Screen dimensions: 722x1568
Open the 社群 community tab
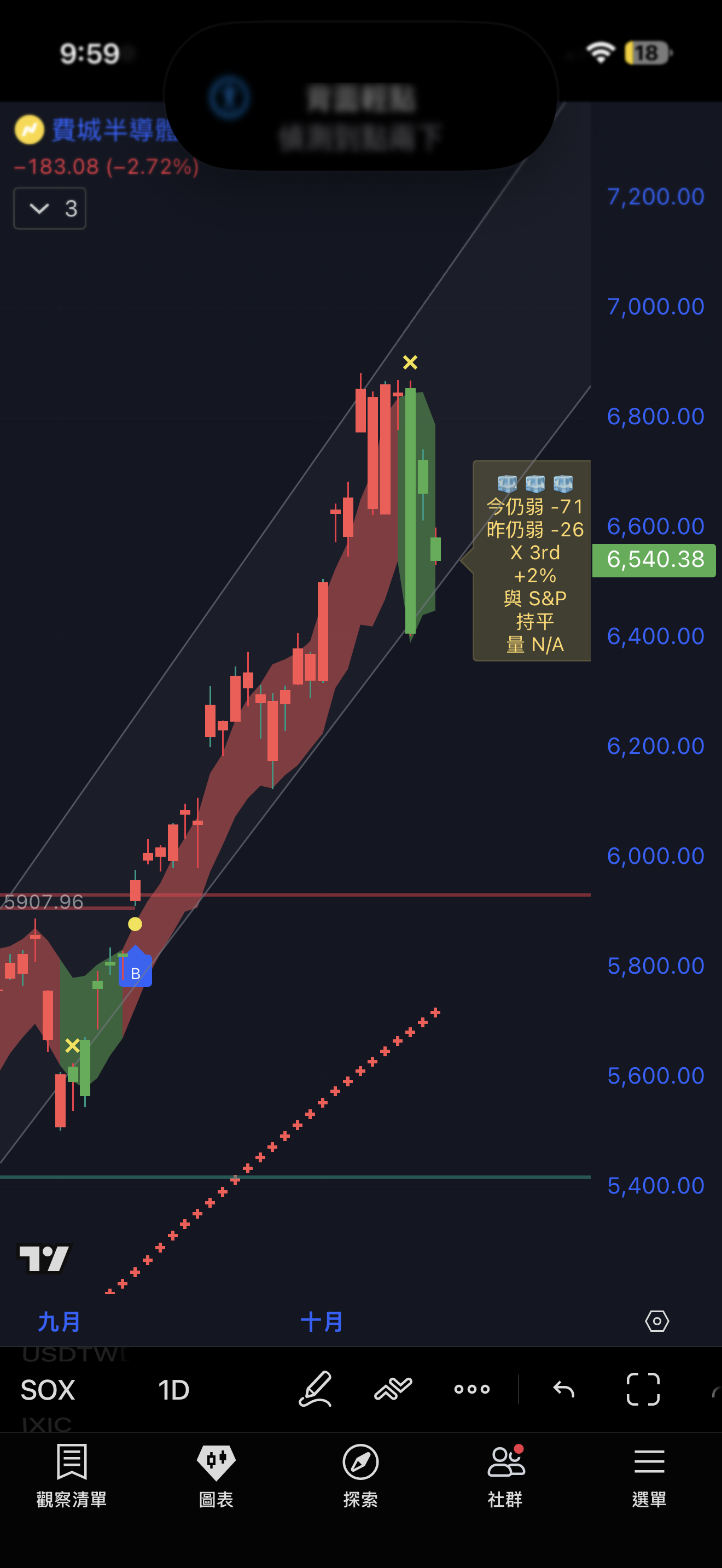tap(505, 1476)
